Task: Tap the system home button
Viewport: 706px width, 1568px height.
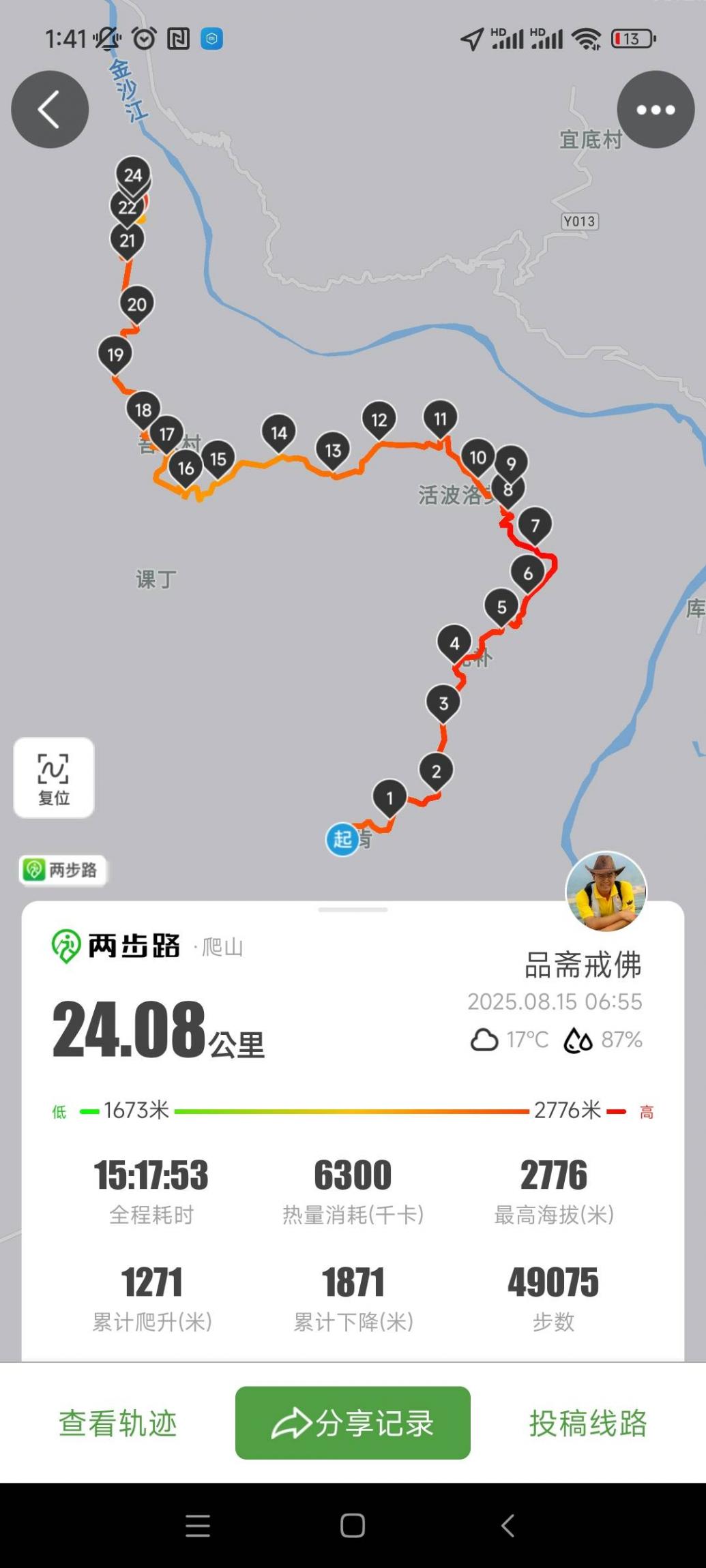Action: [x=353, y=1525]
